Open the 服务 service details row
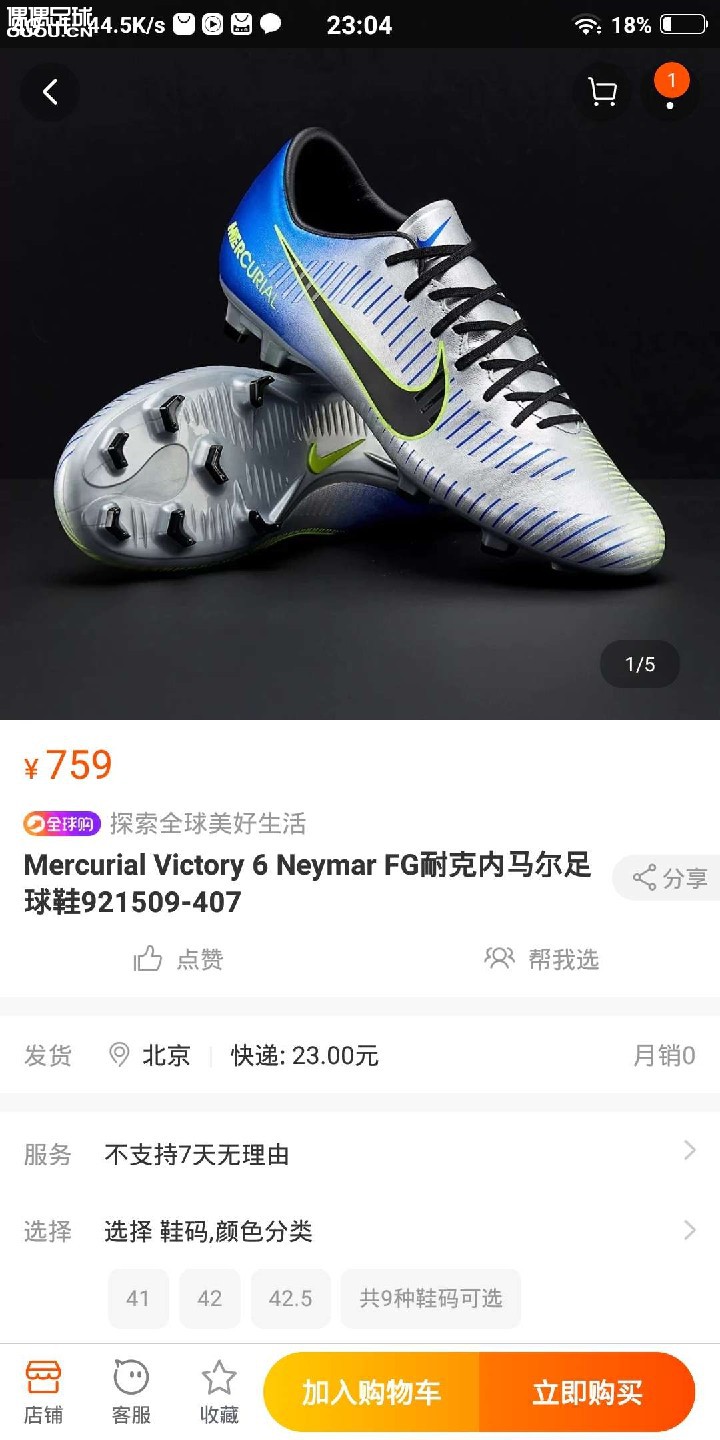This screenshot has width=720, height=1440. (360, 1154)
